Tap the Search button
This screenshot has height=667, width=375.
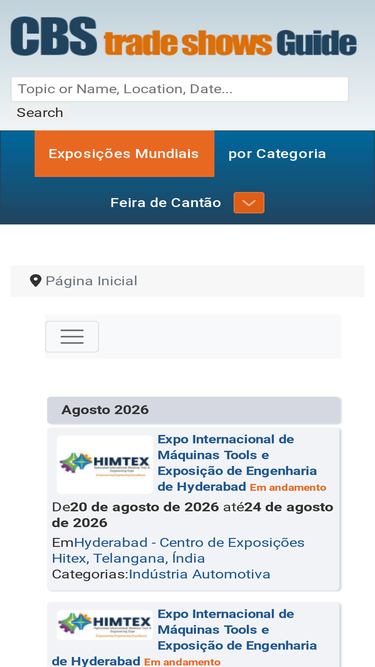coord(40,113)
